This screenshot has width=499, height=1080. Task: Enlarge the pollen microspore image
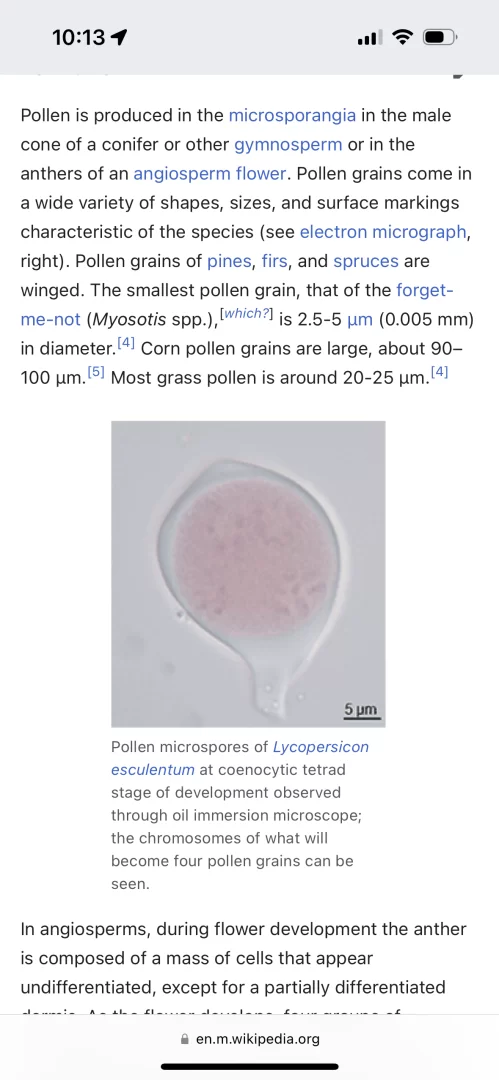pyautogui.click(x=248, y=573)
